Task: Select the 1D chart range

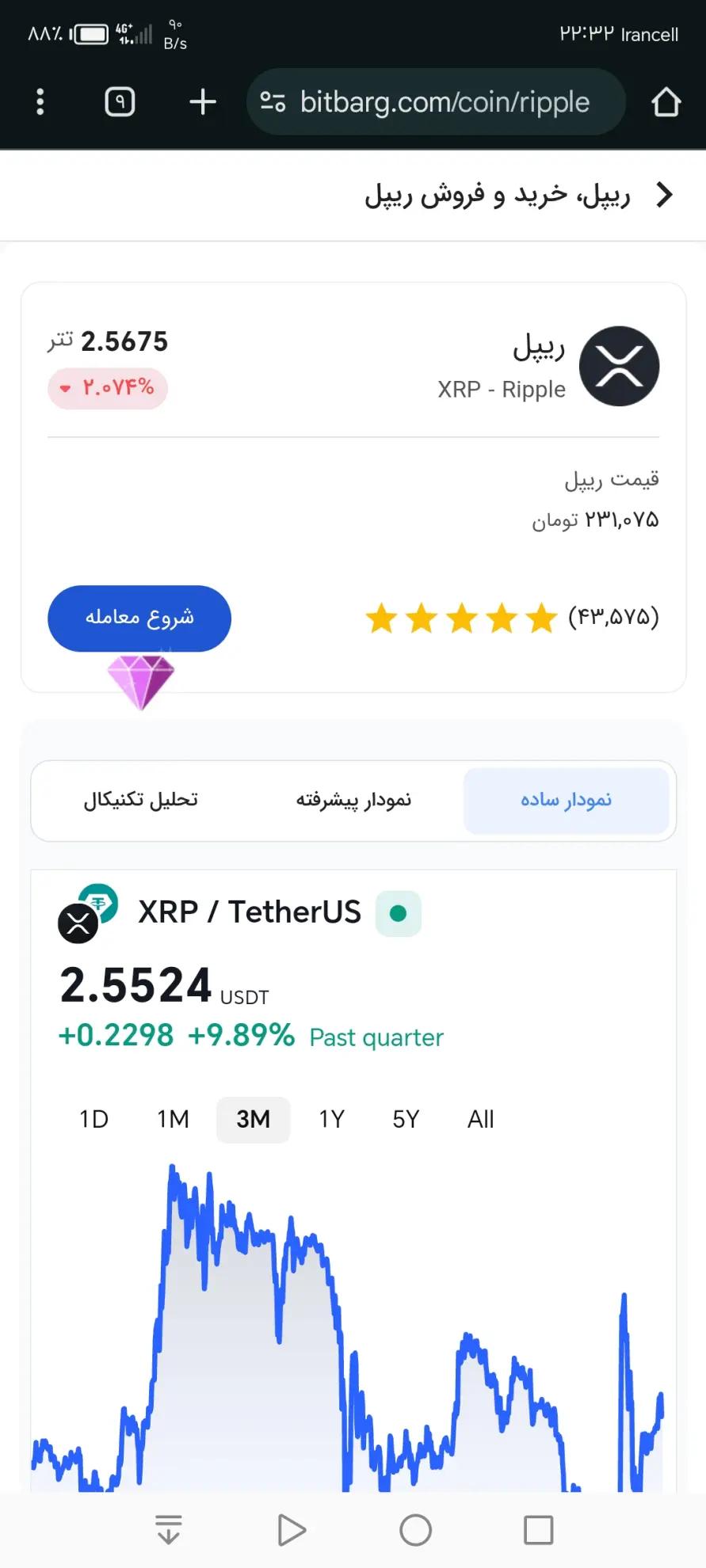Action: click(x=93, y=1119)
